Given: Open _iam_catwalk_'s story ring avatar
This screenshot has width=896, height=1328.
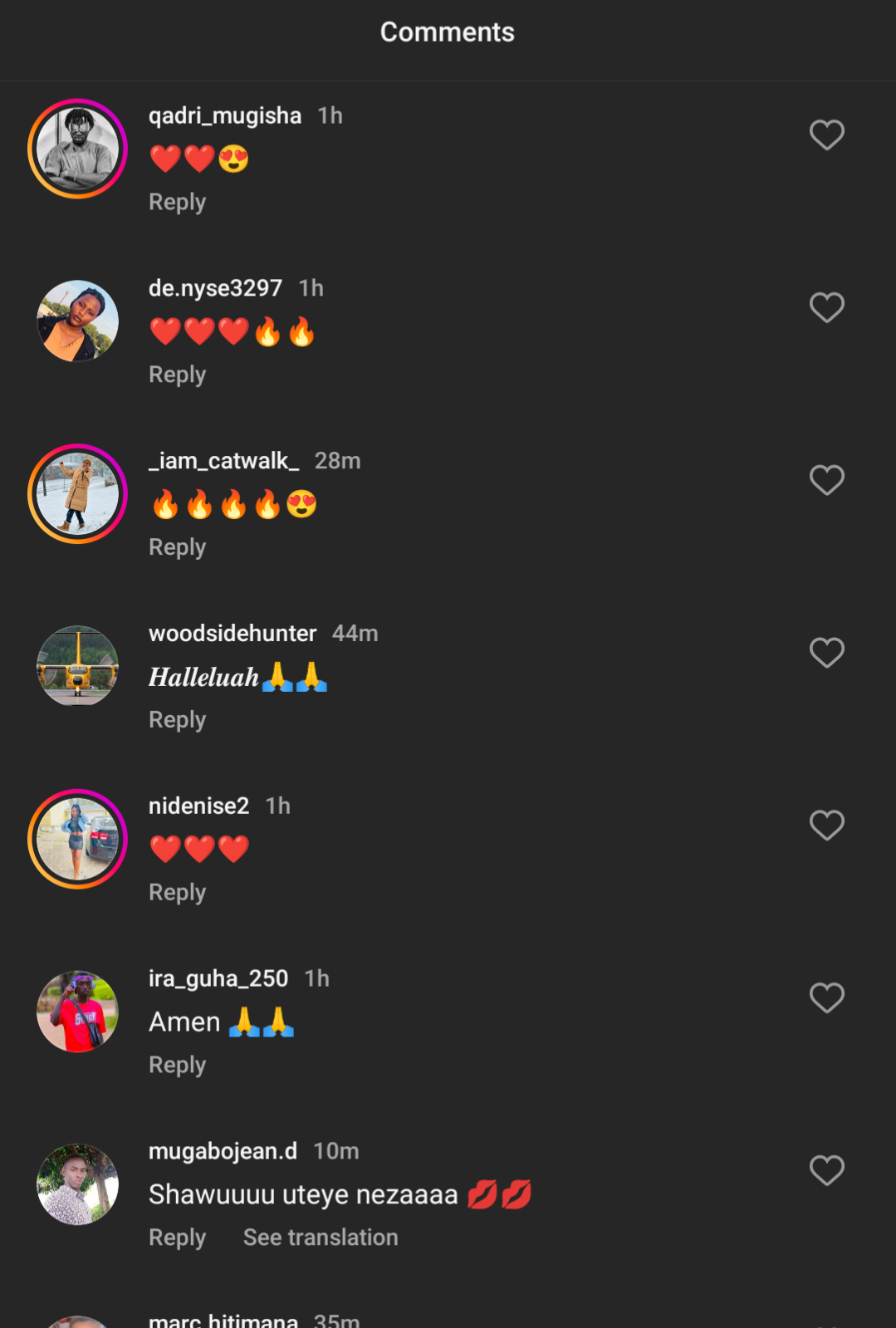Looking at the screenshot, I should [x=77, y=494].
